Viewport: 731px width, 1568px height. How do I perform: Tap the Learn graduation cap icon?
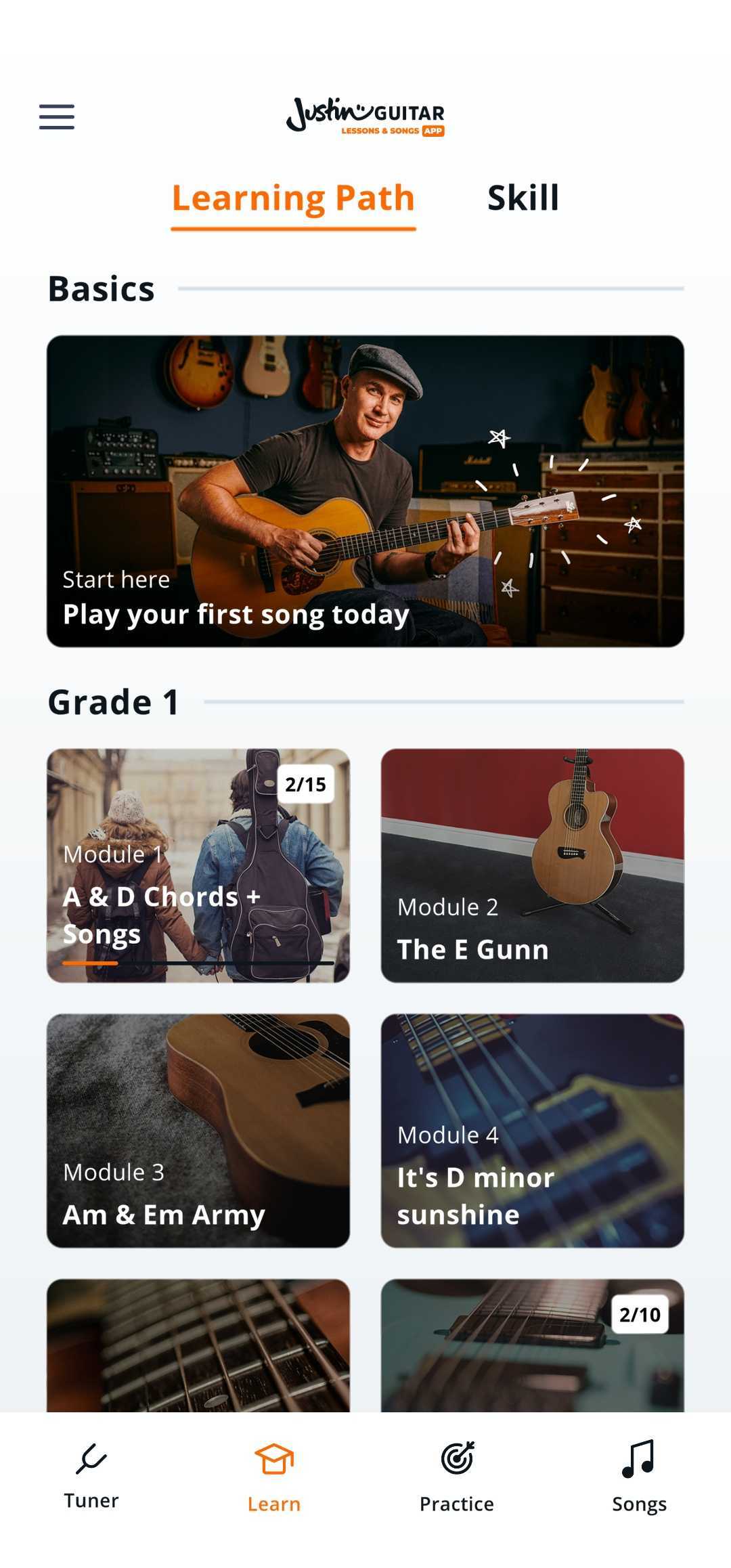(273, 1457)
